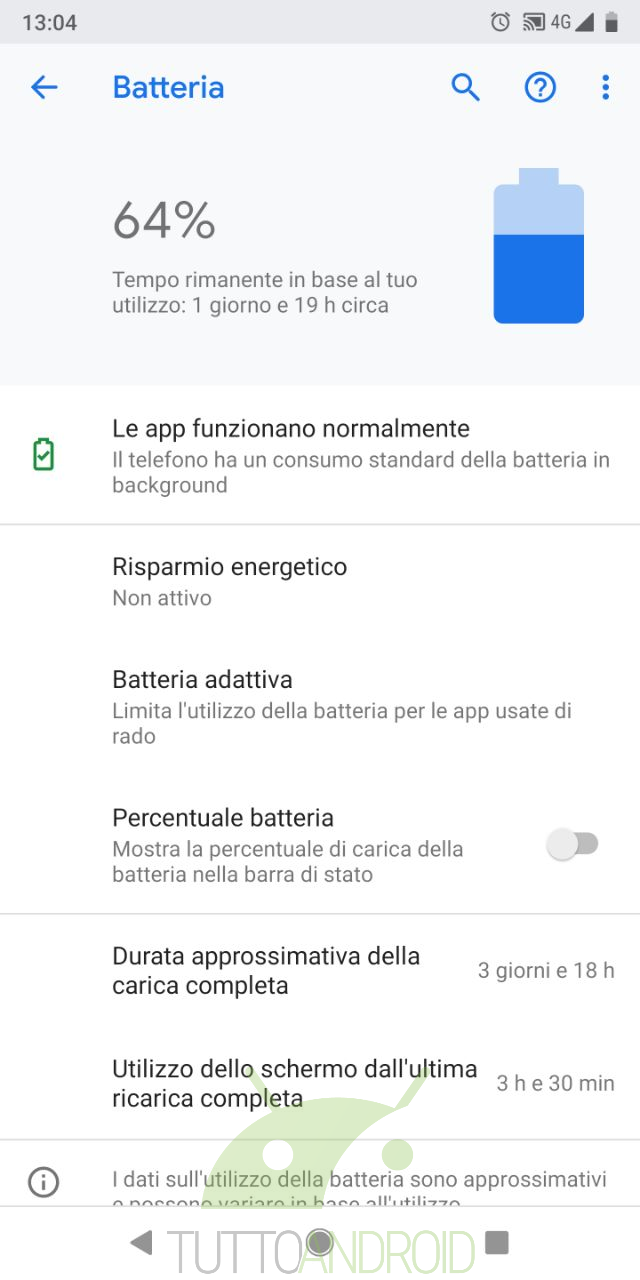Go back from the Batteria screen
The width and height of the screenshot is (640, 1280).
tap(44, 88)
